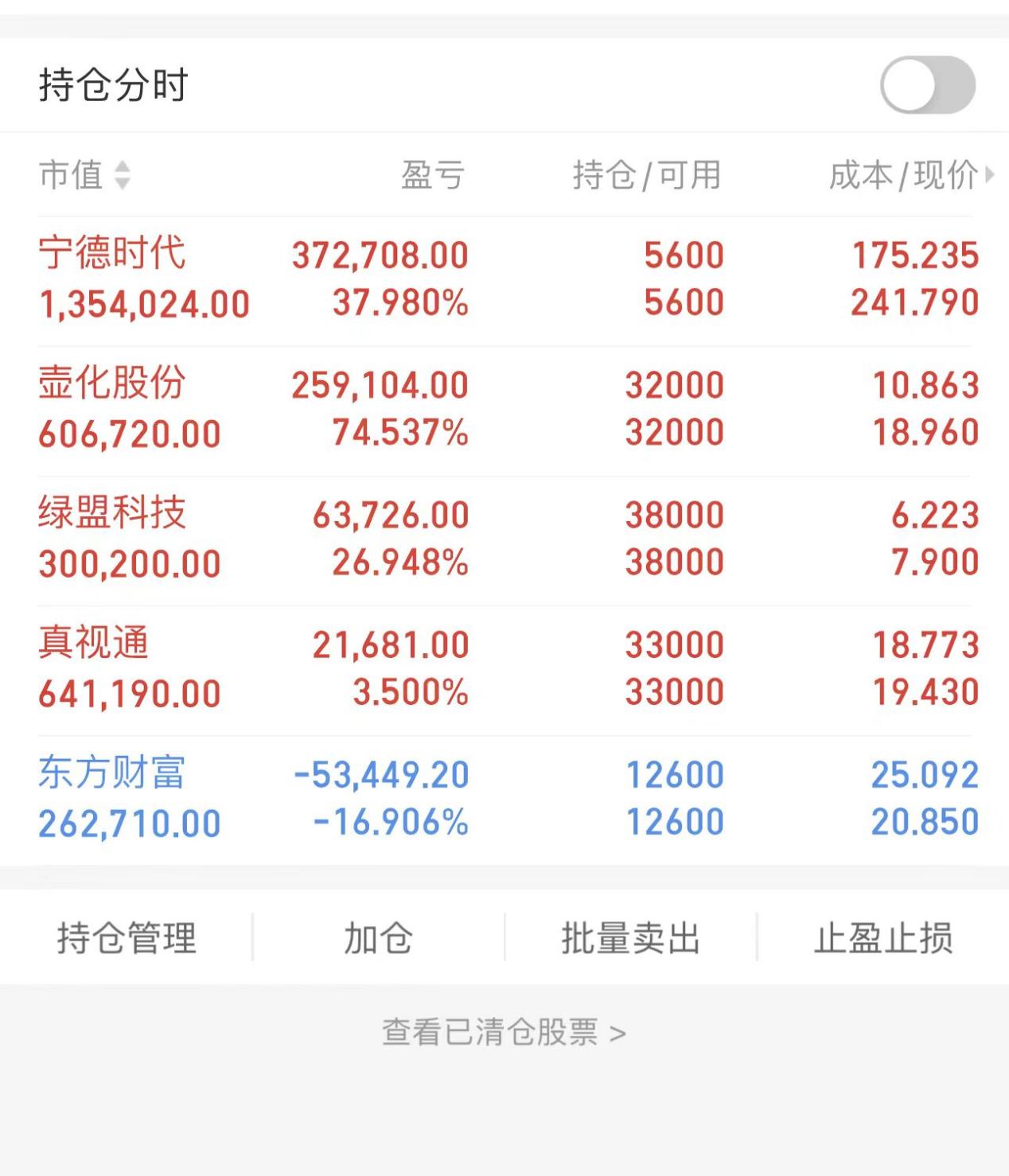Click the descending sort triangle next to 市值
This screenshot has height=1176, width=1009.
[123, 183]
